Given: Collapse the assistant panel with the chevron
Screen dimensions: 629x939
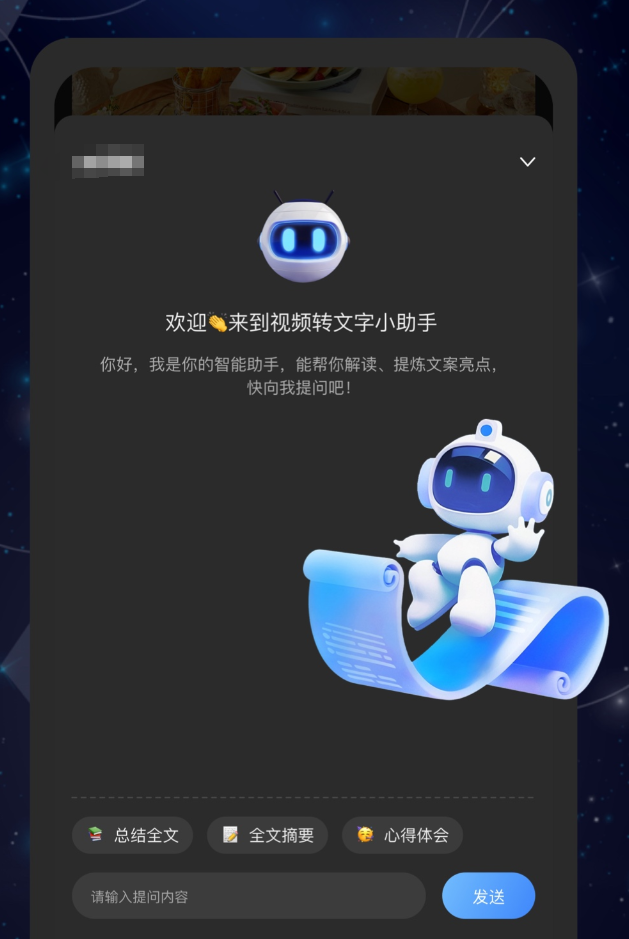Looking at the screenshot, I should 527,162.
